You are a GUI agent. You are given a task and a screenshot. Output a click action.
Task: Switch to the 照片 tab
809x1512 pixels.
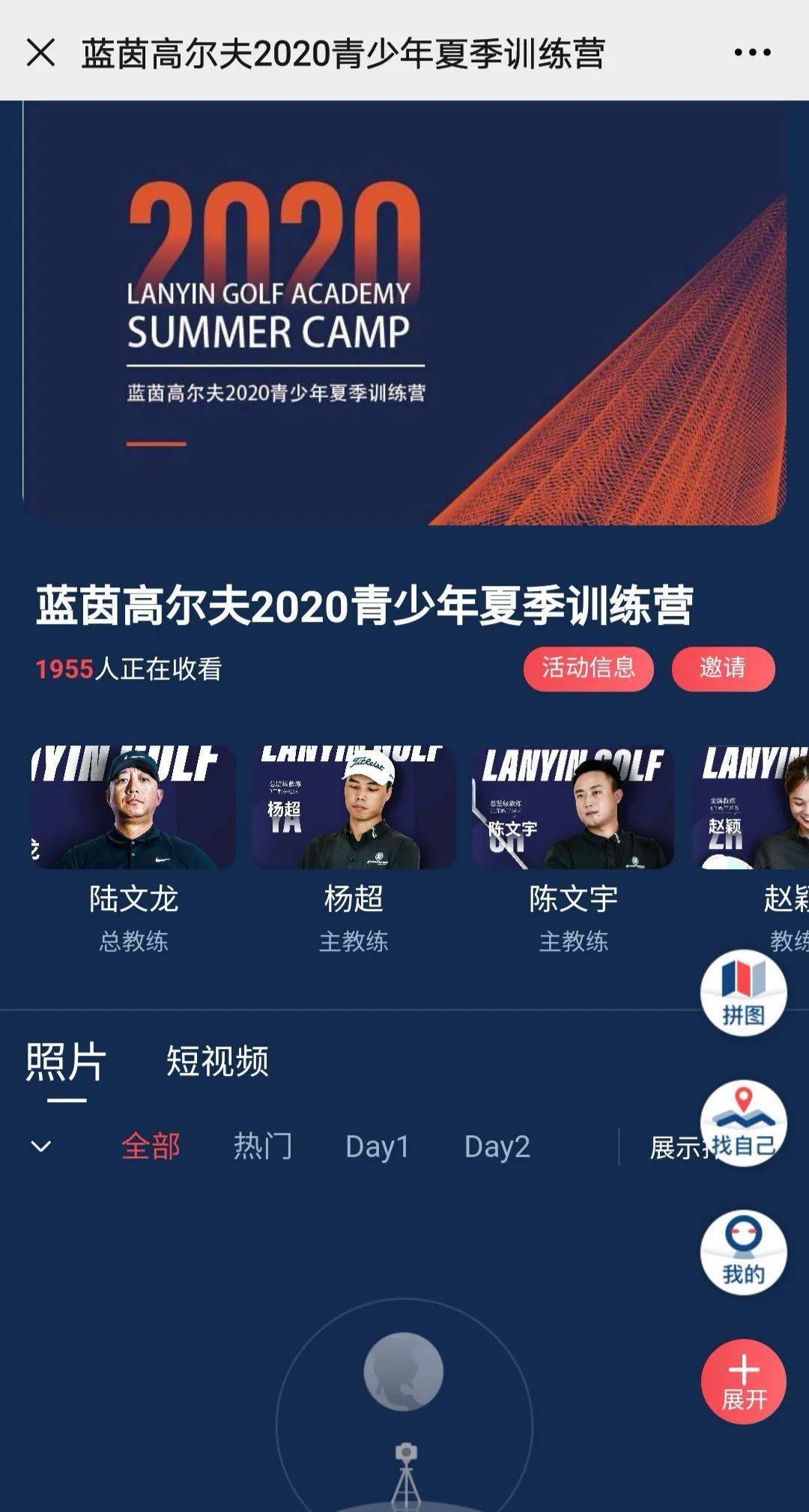tap(66, 1062)
